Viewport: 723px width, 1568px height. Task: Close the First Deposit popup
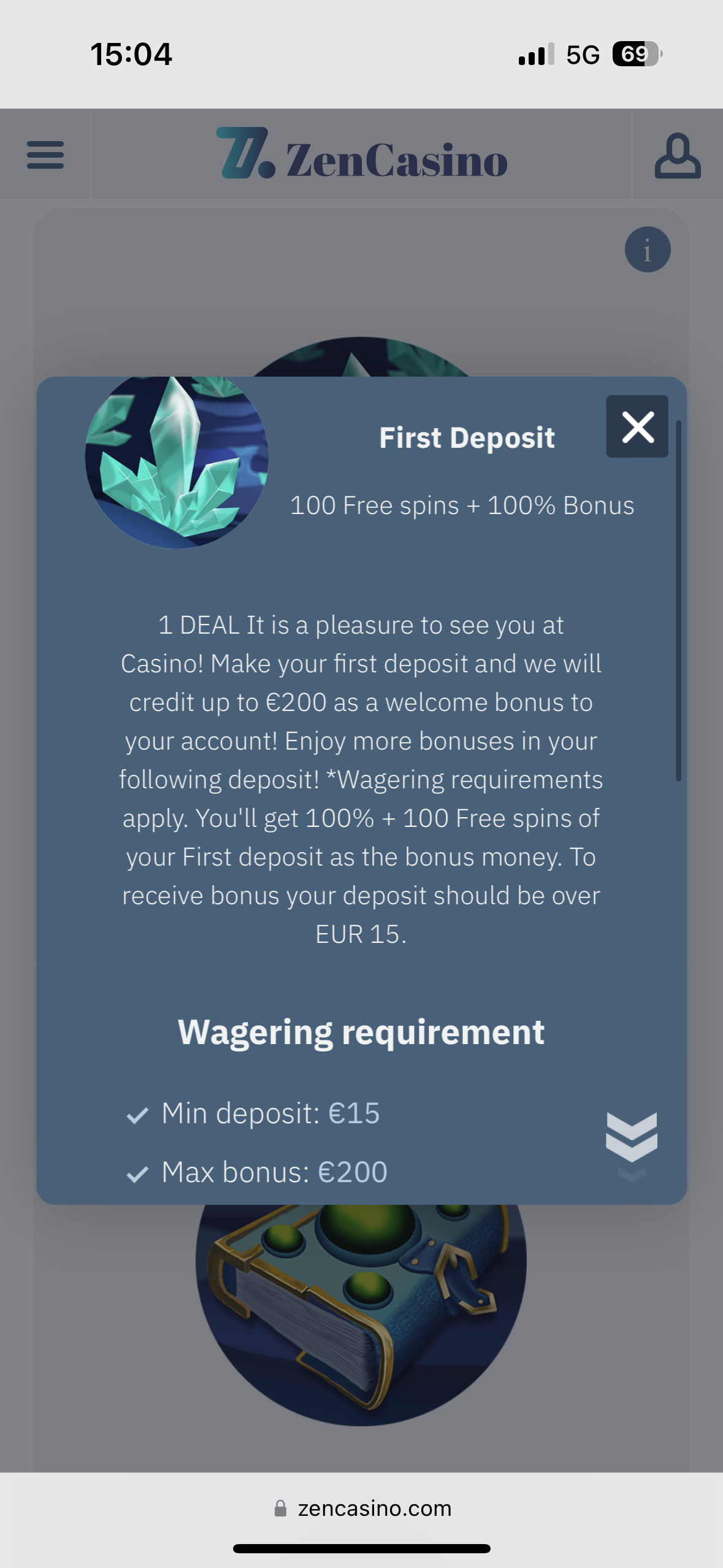pyautogui.click(x=637, y=426)
